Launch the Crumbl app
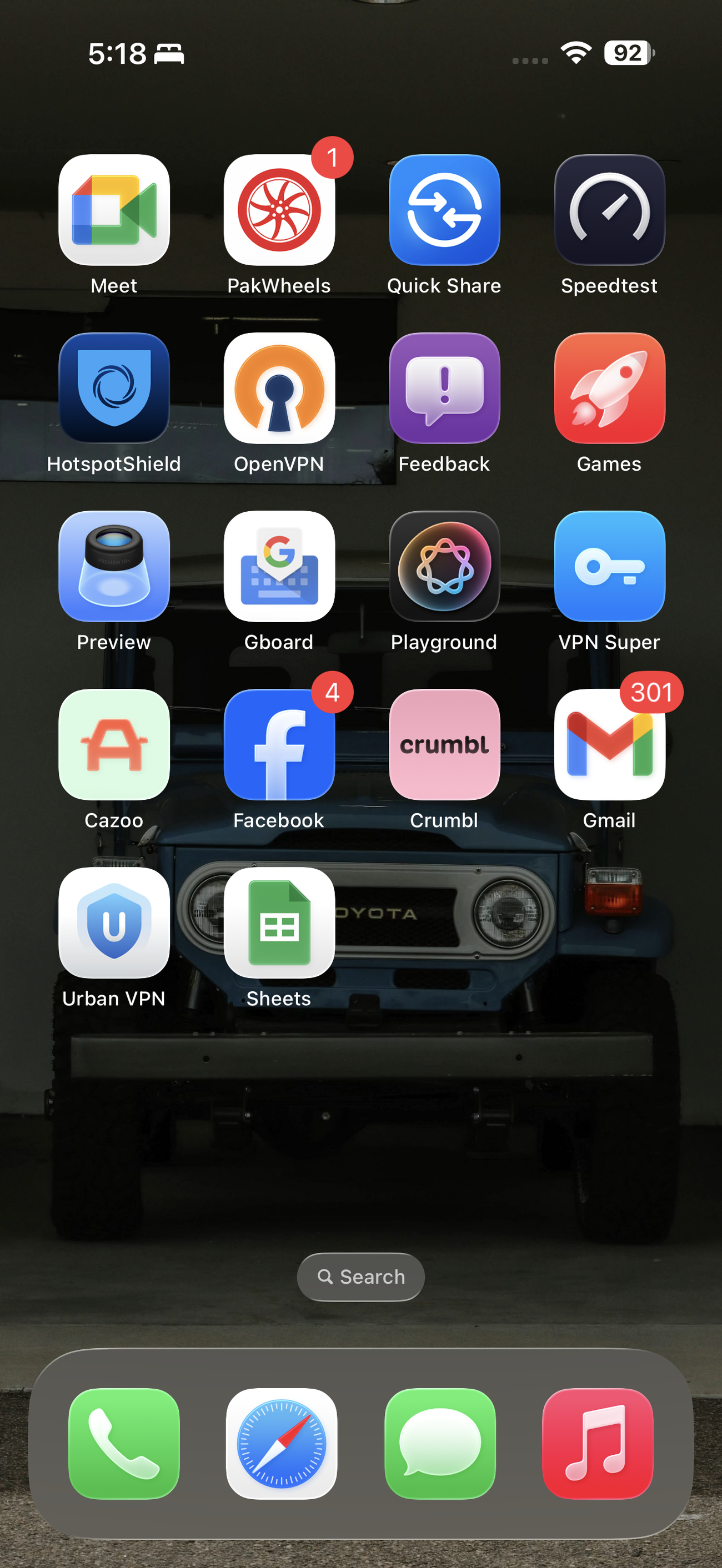 click(x=444, y=744)
